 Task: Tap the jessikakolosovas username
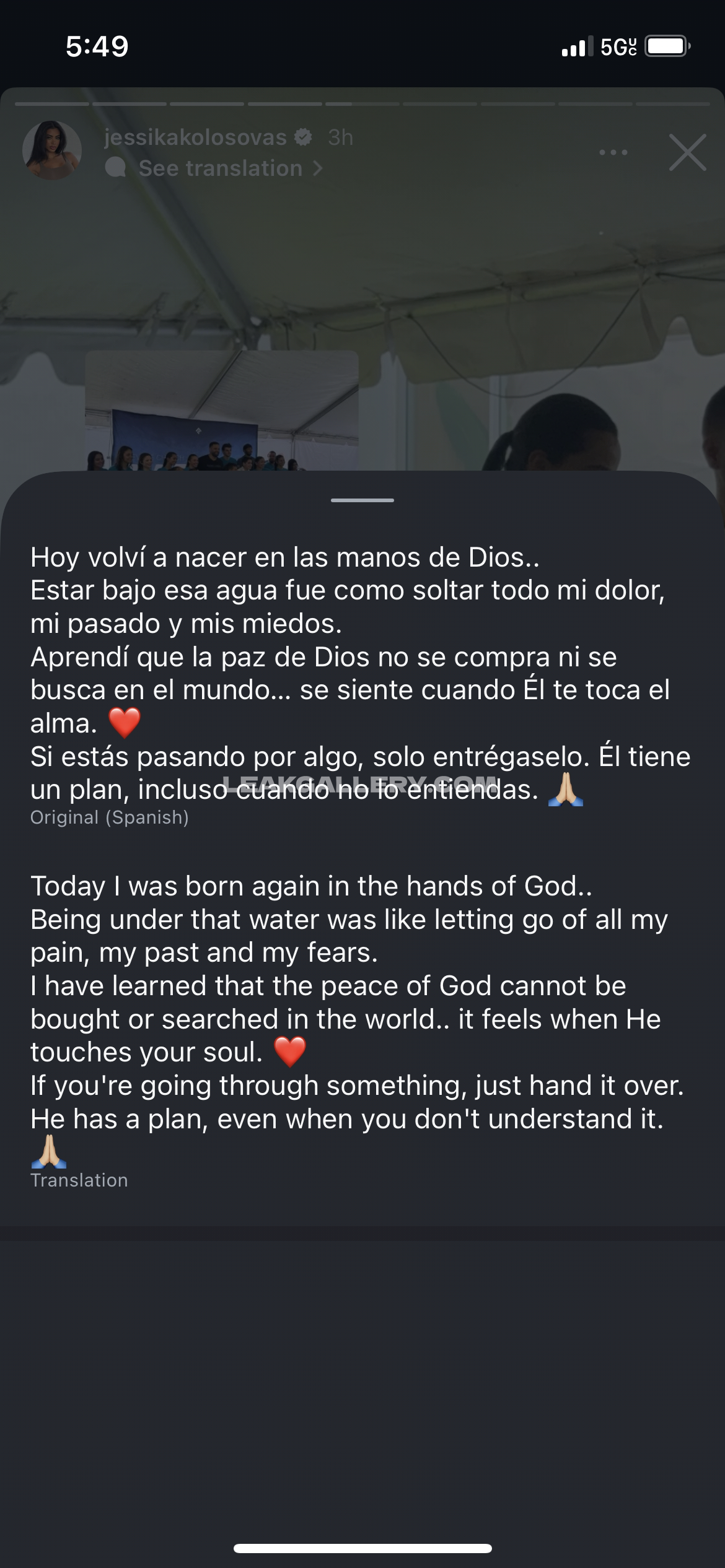pos(195,137)
